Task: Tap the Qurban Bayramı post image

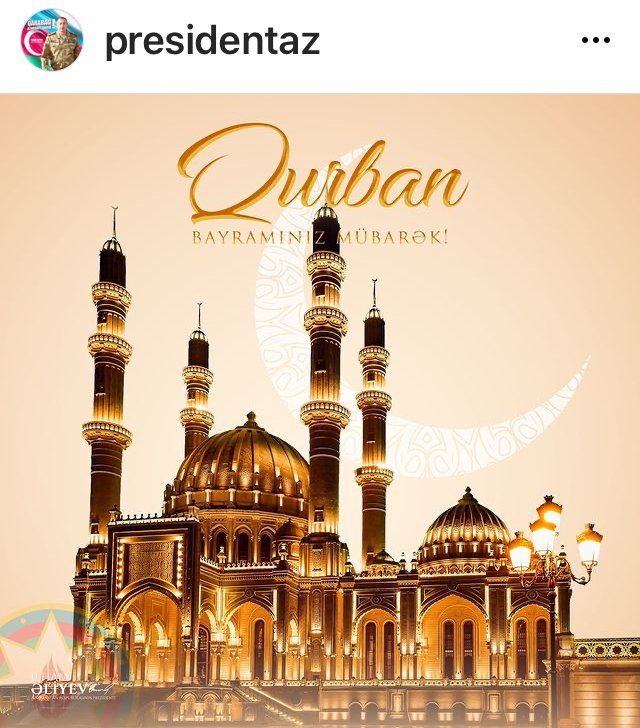Action: (320, 410)
